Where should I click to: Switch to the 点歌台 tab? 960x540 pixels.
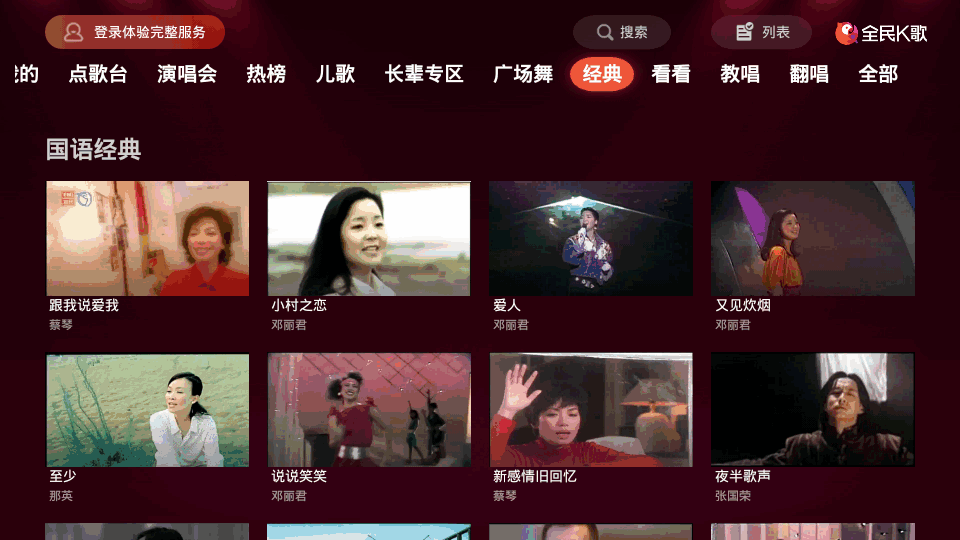[98, 74]
